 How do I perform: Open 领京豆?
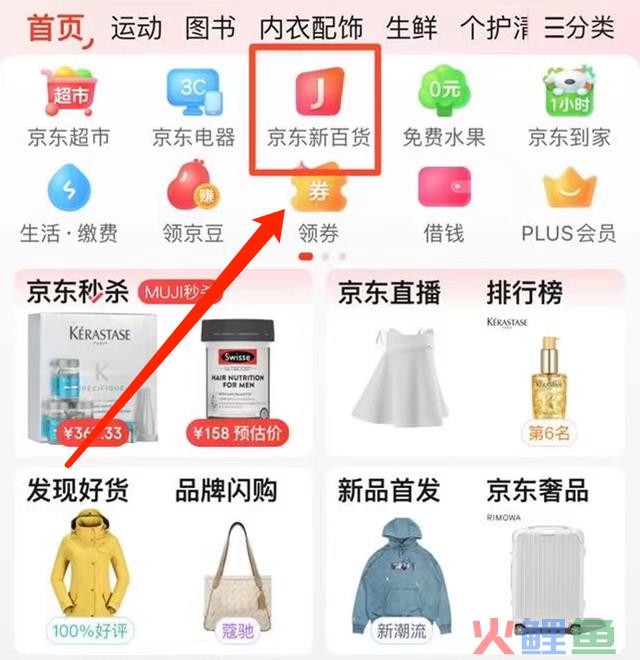pyautogui.click(x=193, y=204)
